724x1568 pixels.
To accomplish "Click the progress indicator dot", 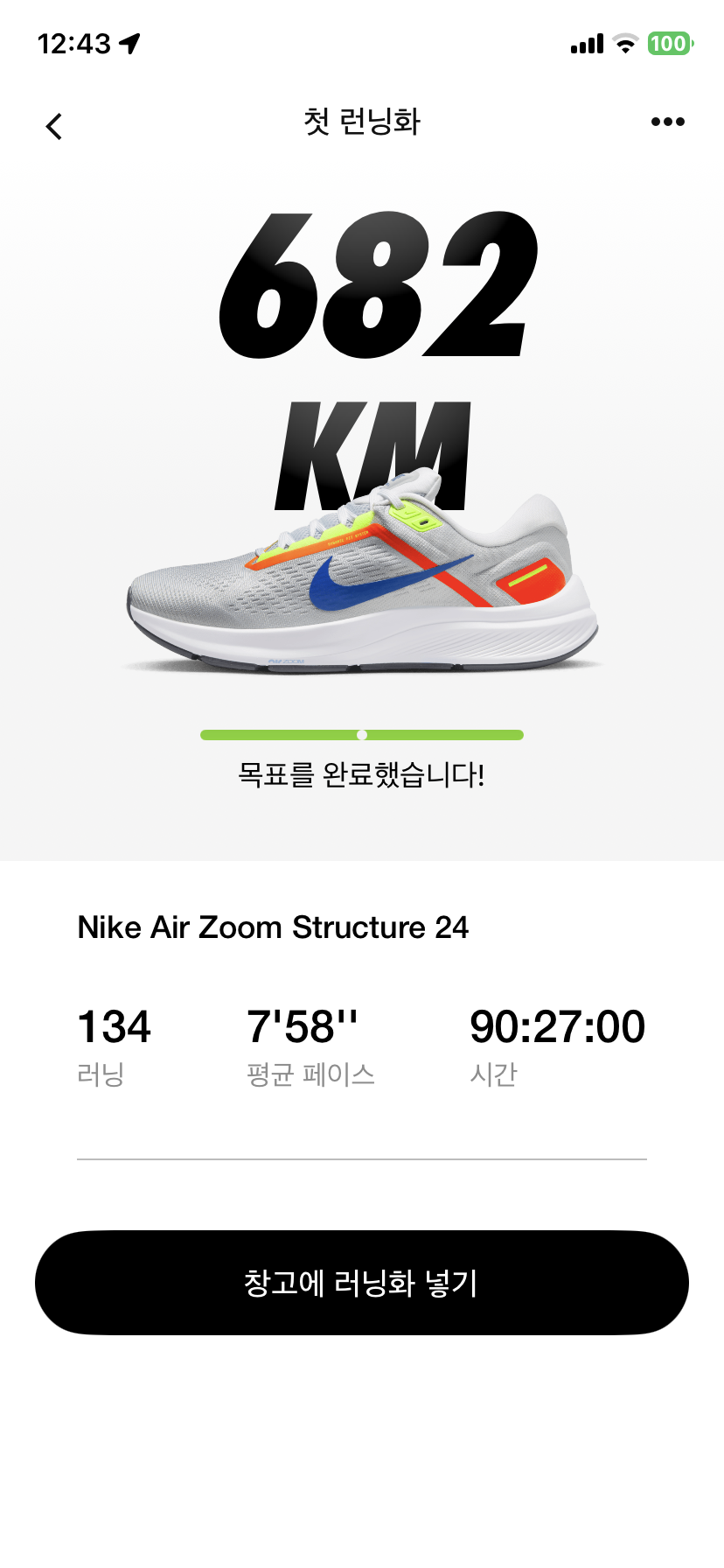I will click(x=362, y=735).
